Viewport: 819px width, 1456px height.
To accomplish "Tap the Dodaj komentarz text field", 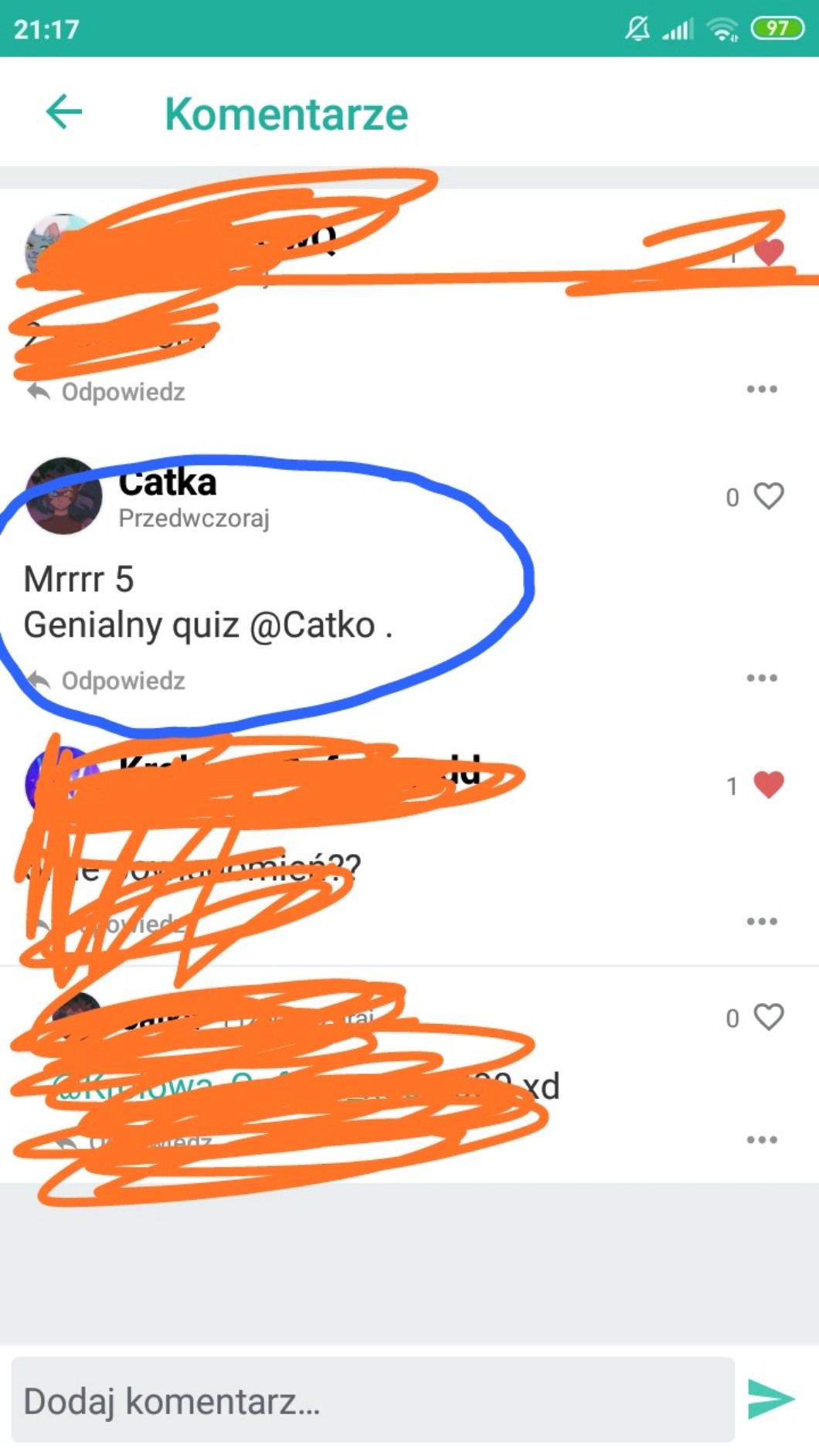I will pos(372,1400).
